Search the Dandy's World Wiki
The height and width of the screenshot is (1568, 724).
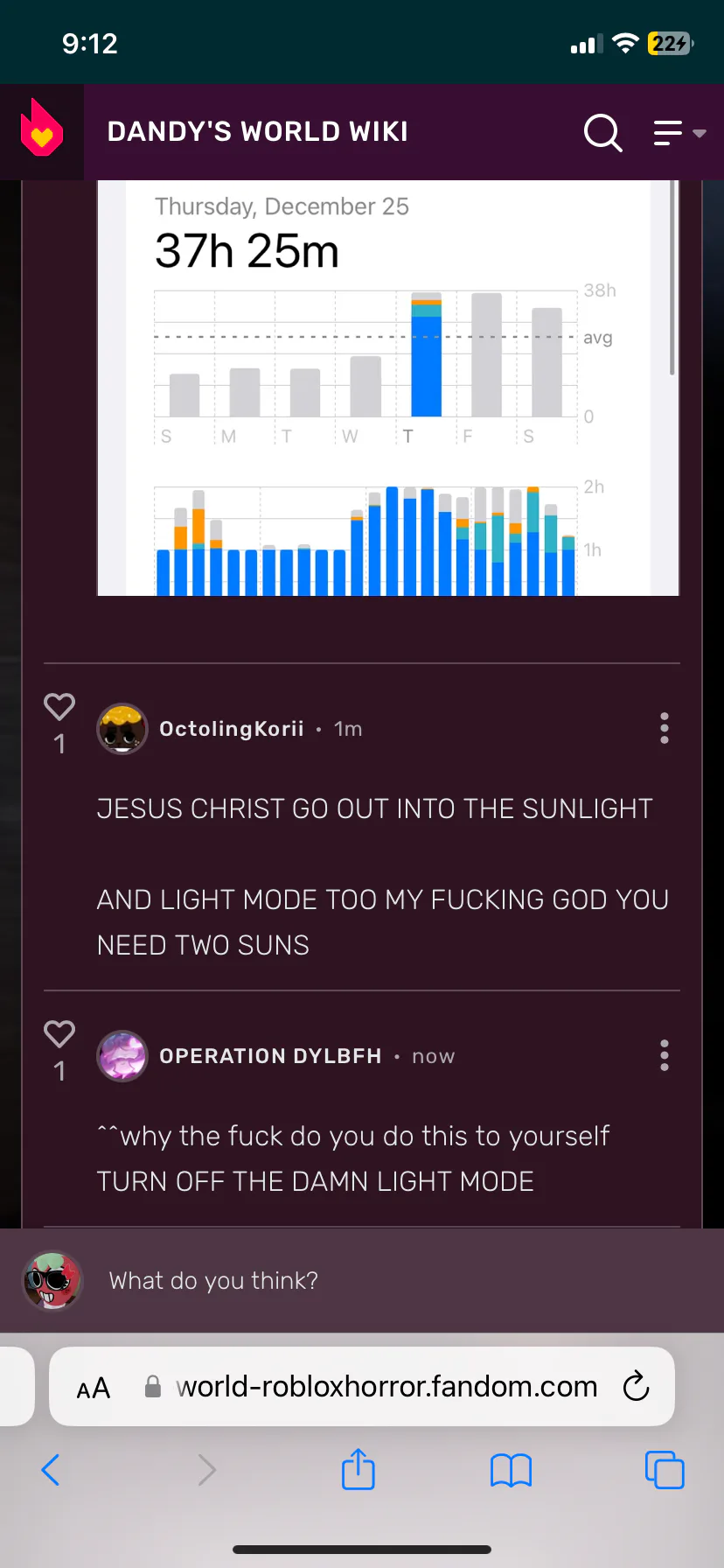(602, 133)
